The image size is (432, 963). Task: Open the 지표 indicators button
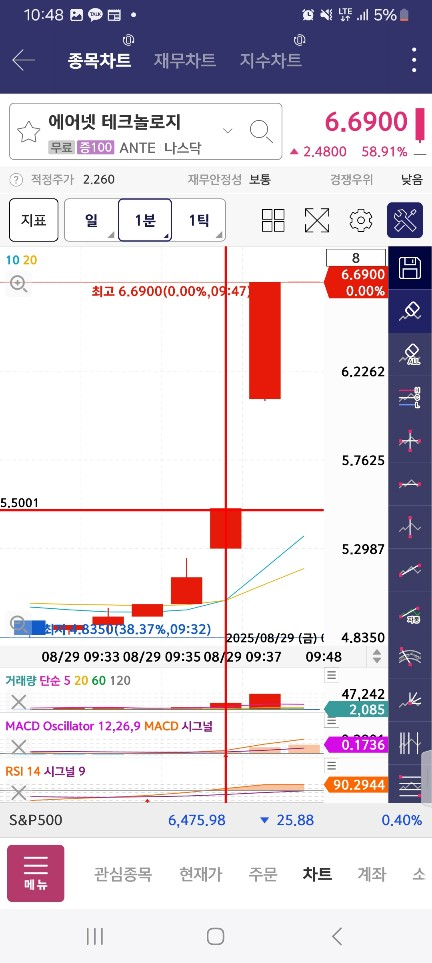pyautogui.click(x=34, y=220)
